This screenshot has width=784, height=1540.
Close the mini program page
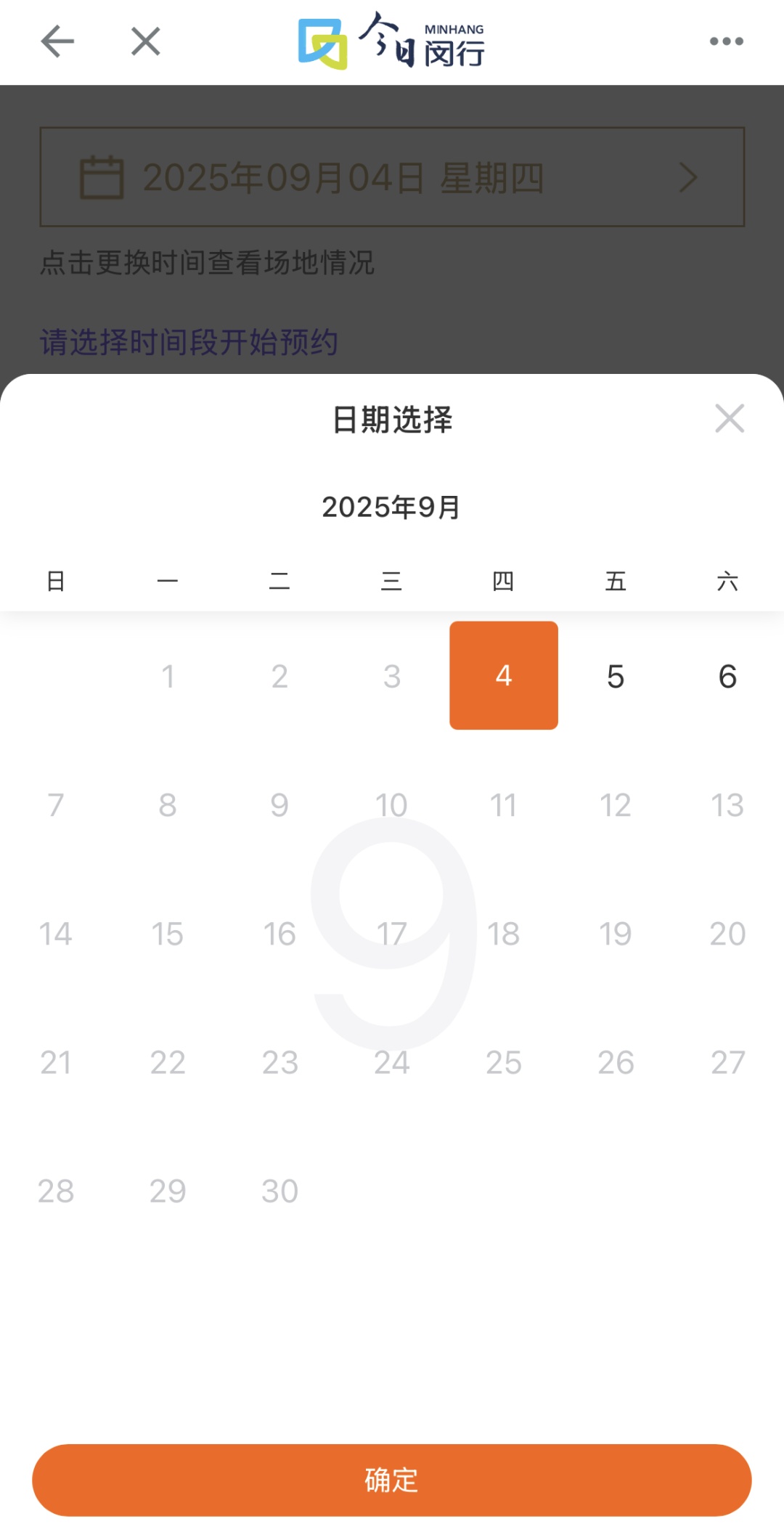[146, 41]
